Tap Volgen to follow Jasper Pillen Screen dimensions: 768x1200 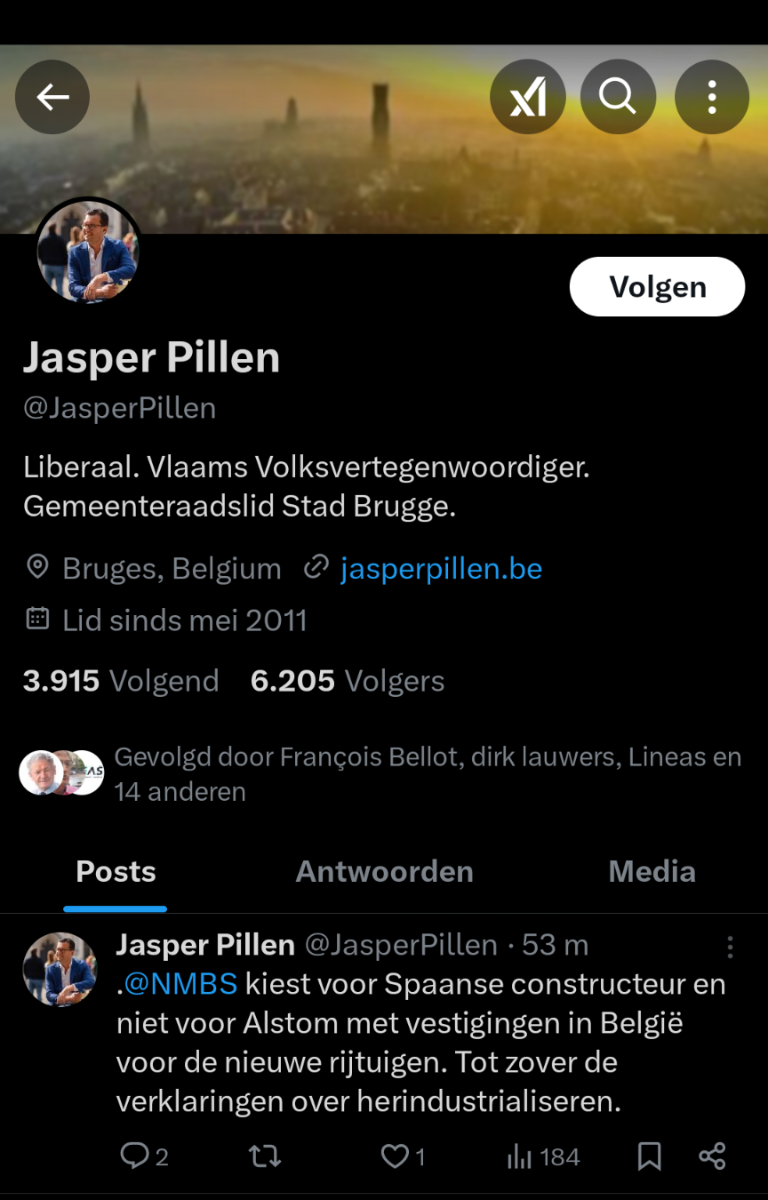pos(657,287)
